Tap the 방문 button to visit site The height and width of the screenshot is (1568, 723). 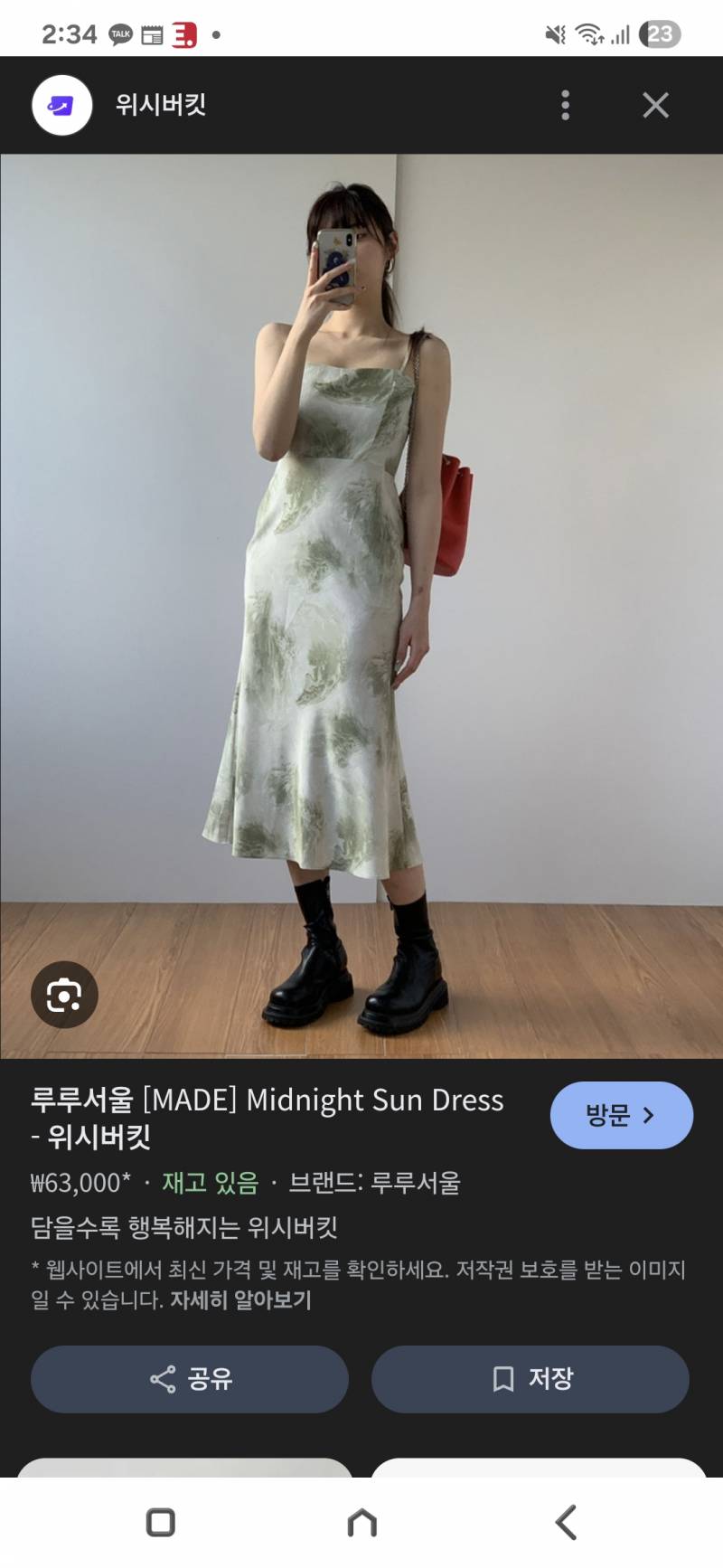621,1115
